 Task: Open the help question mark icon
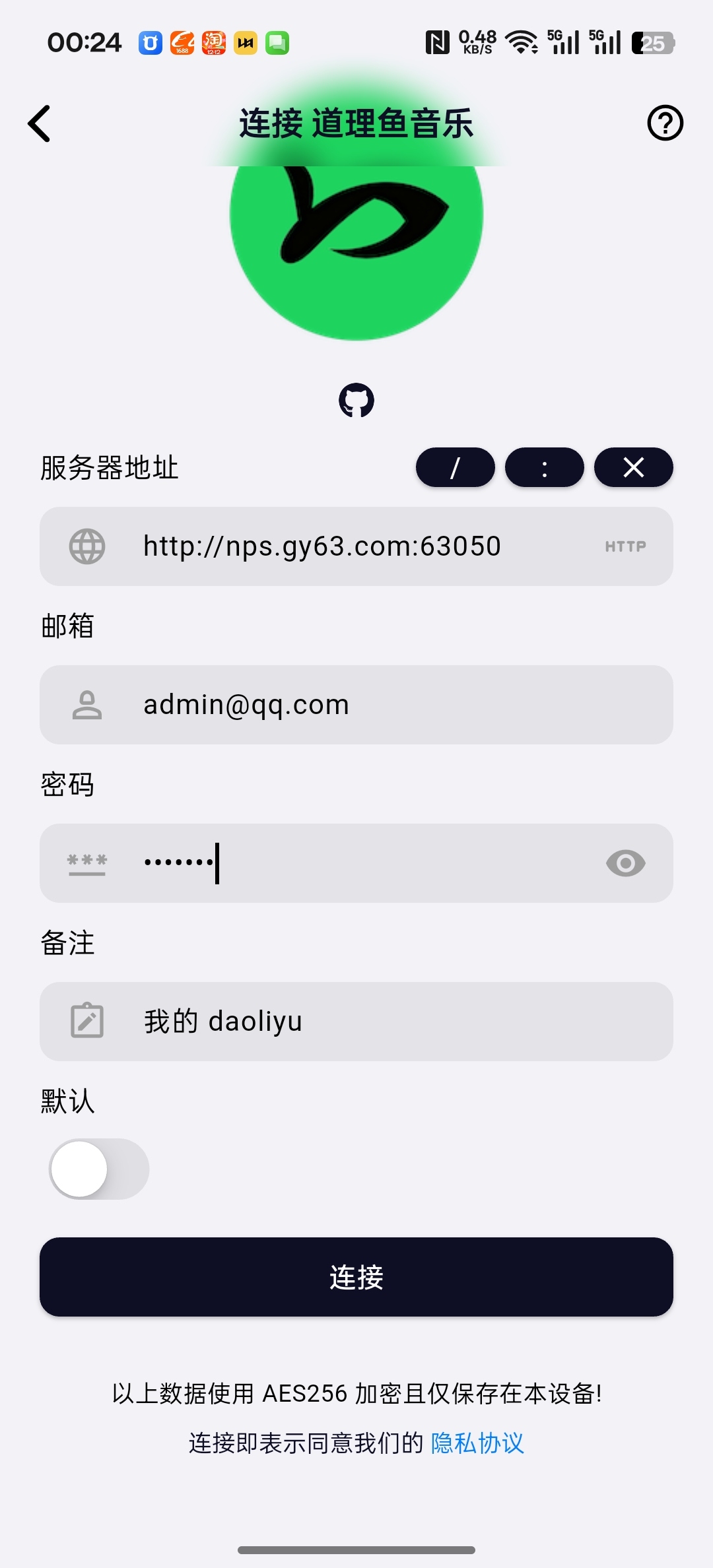click(x=665, y=123)
